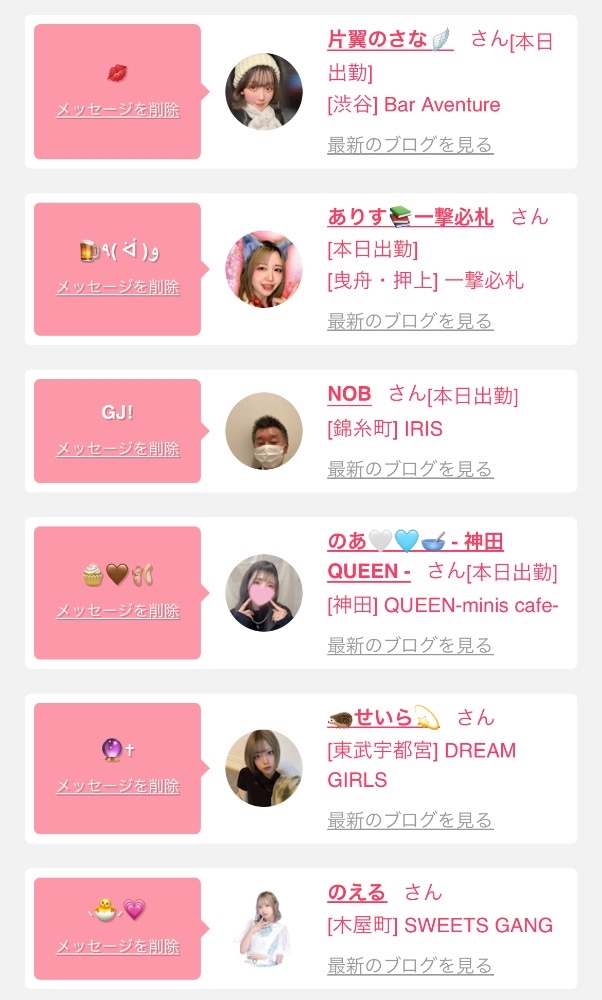Tap のえる's profile photo
602x1000 pixels.
pyautogui.click(x=264, y=928)
